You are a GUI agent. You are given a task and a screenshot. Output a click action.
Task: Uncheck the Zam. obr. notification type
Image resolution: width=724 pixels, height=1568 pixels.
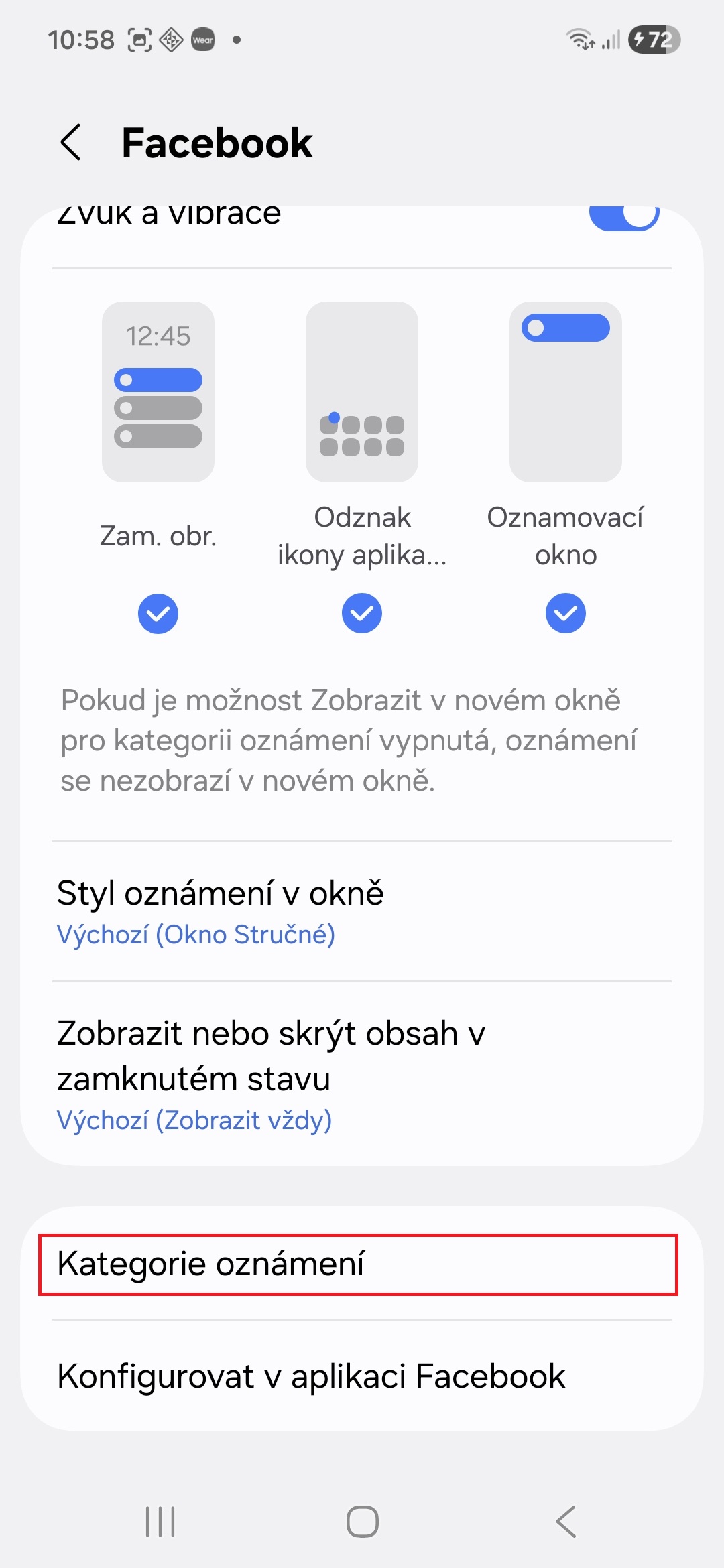tap(158, 613)
